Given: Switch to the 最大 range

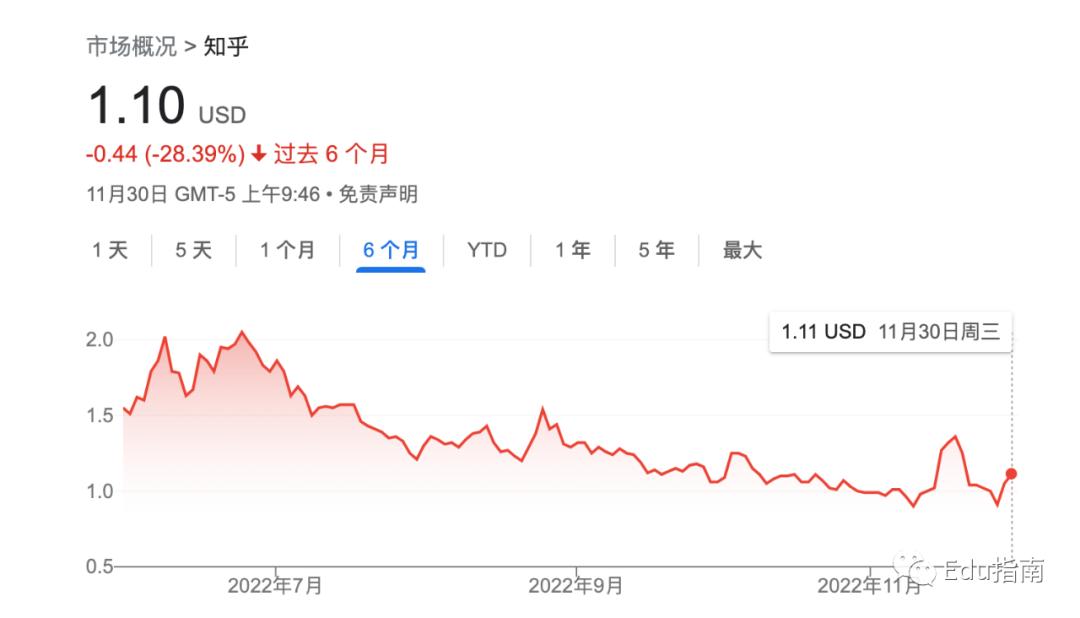Looking at the screenshot, I should click(x=742, y=250).
